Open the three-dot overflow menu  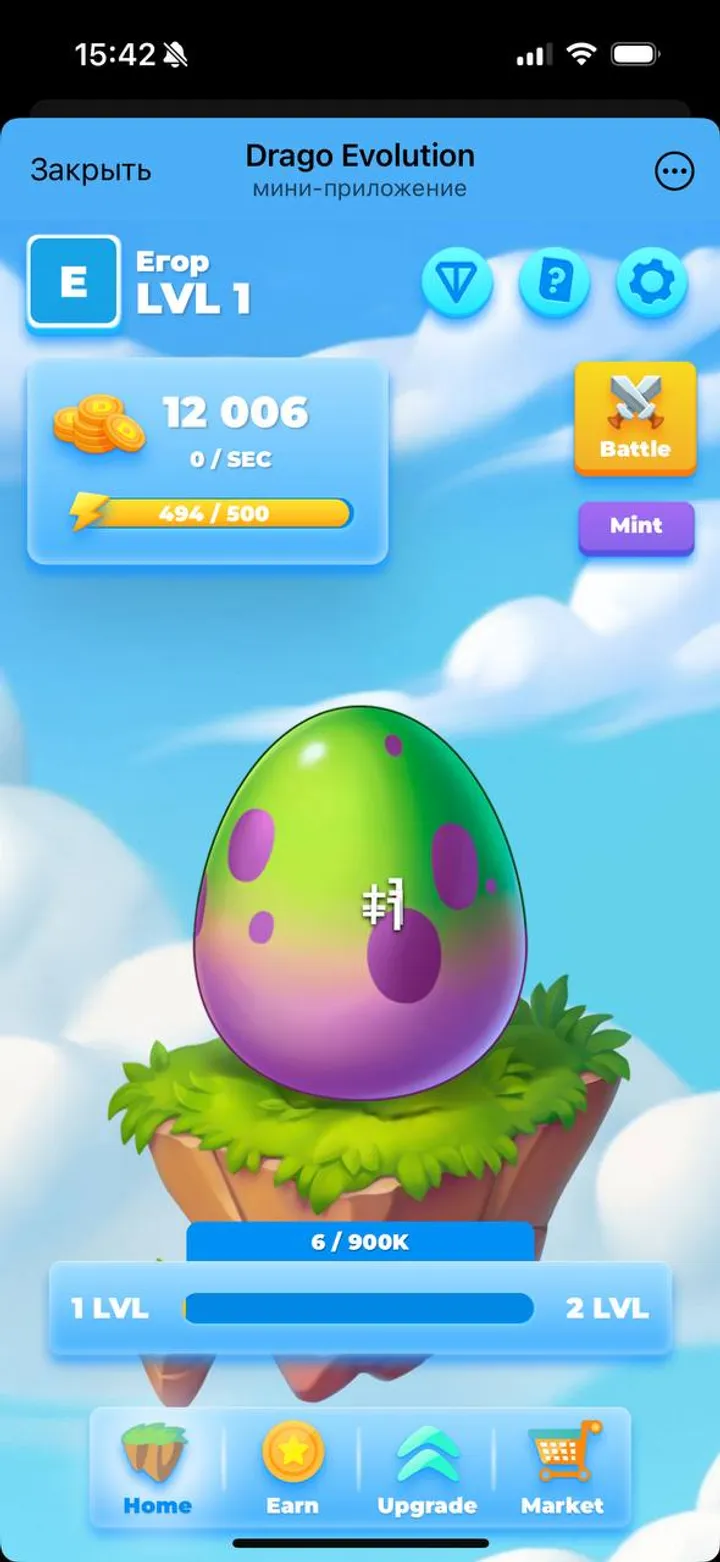[674, 171]
